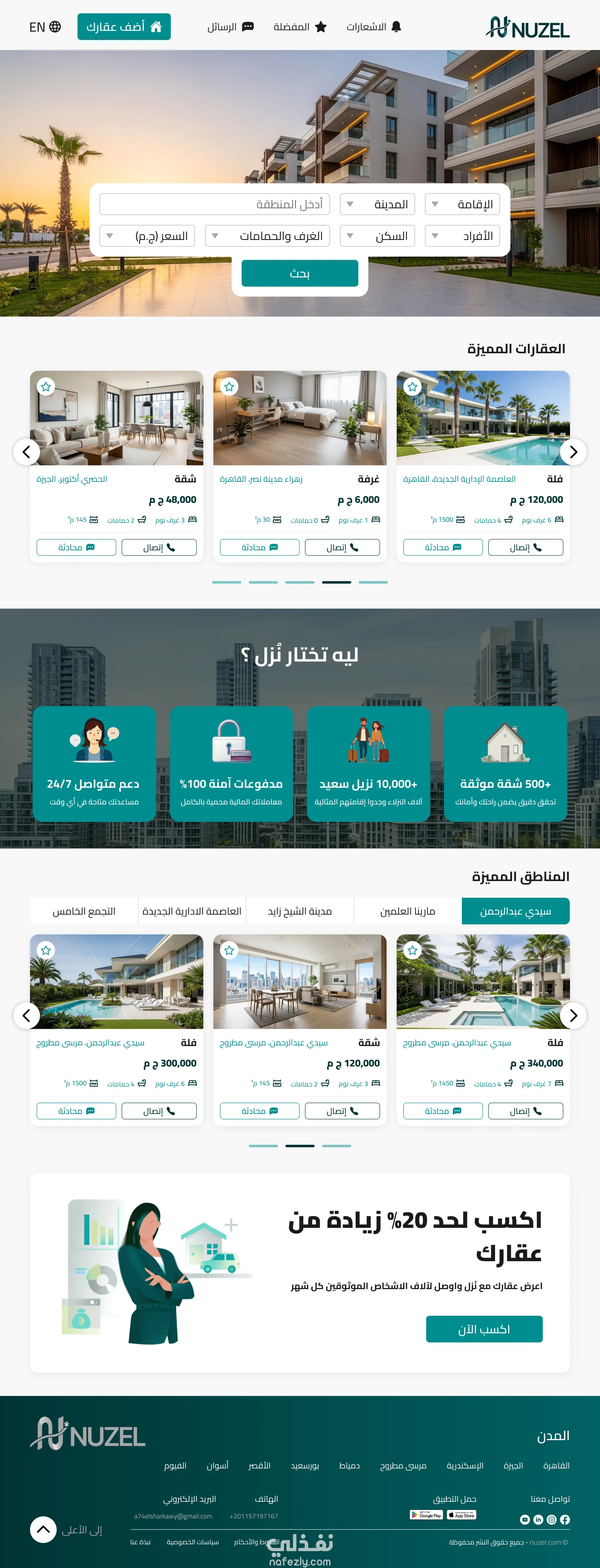Focus the أدخل المنطقة input field

coord(214,204)
